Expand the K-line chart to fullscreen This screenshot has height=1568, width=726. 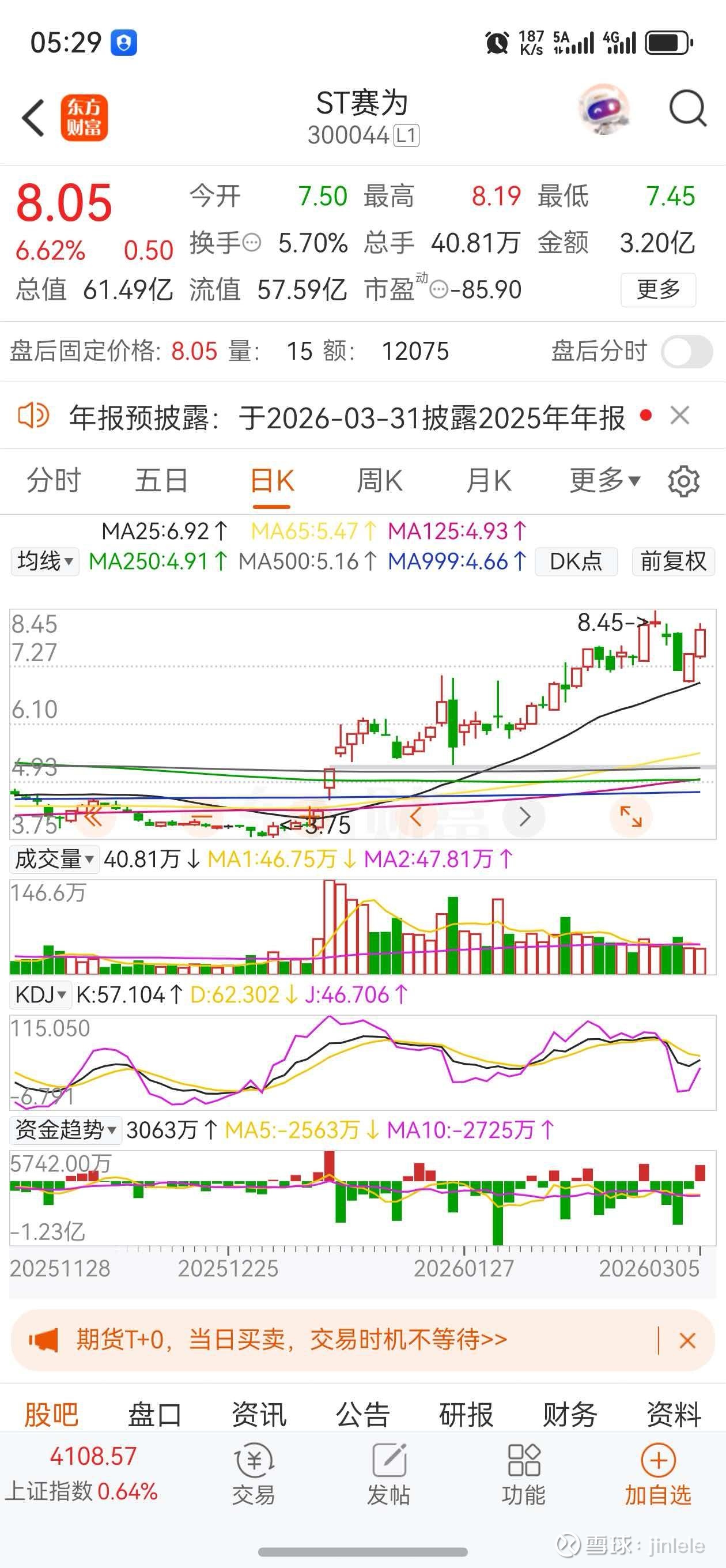[631, 816]
